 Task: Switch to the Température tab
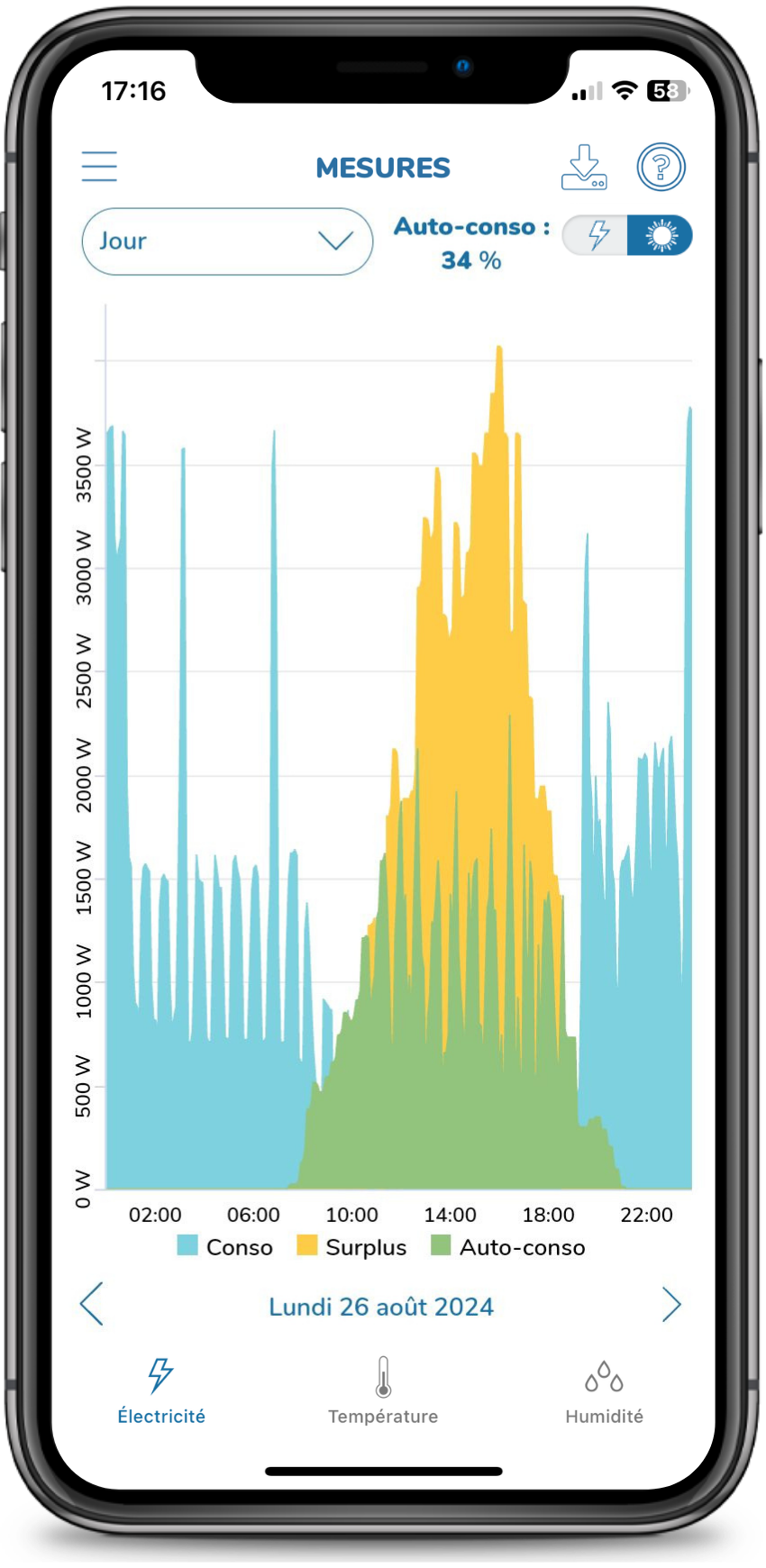pos(383,1391)
